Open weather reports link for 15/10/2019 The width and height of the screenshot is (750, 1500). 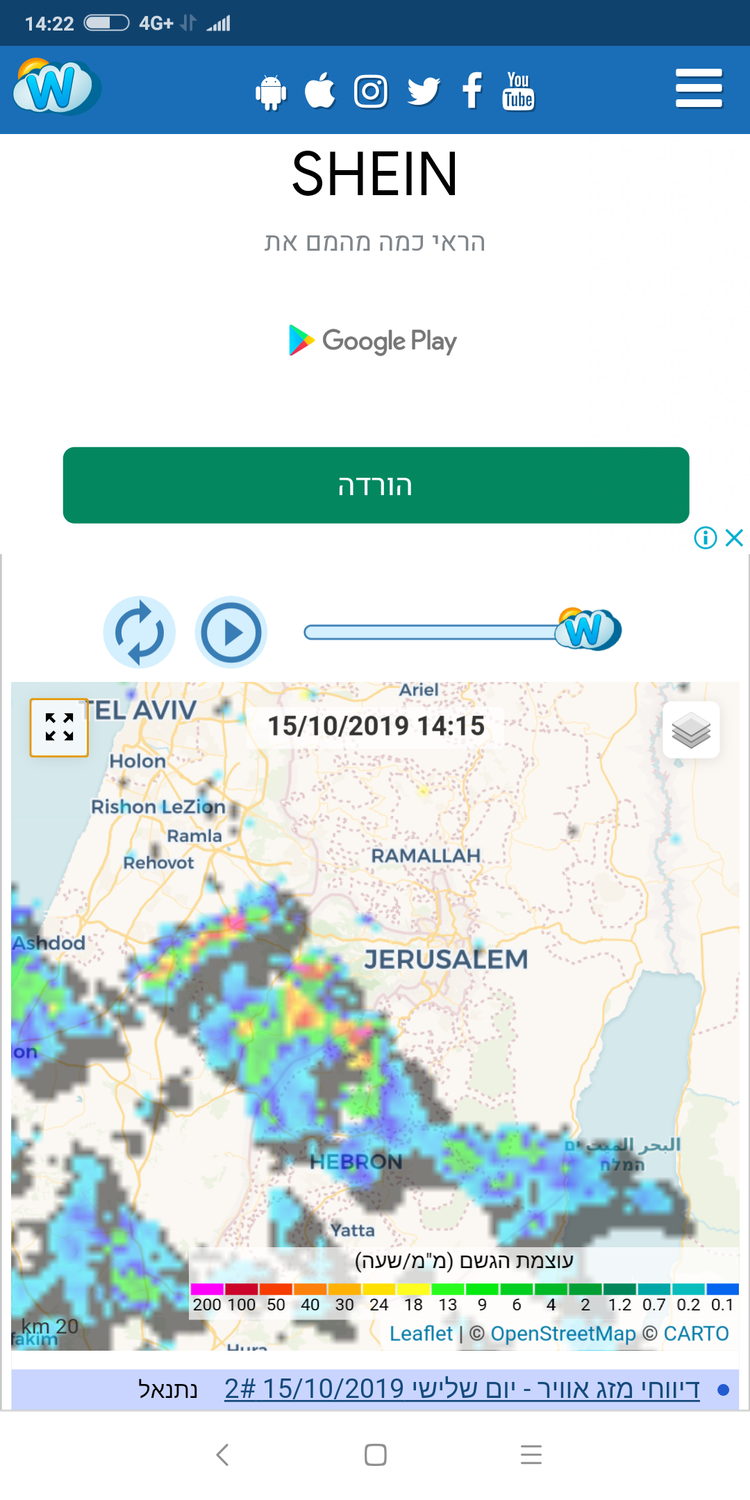pyautogui.click(x=462, y=1389)
